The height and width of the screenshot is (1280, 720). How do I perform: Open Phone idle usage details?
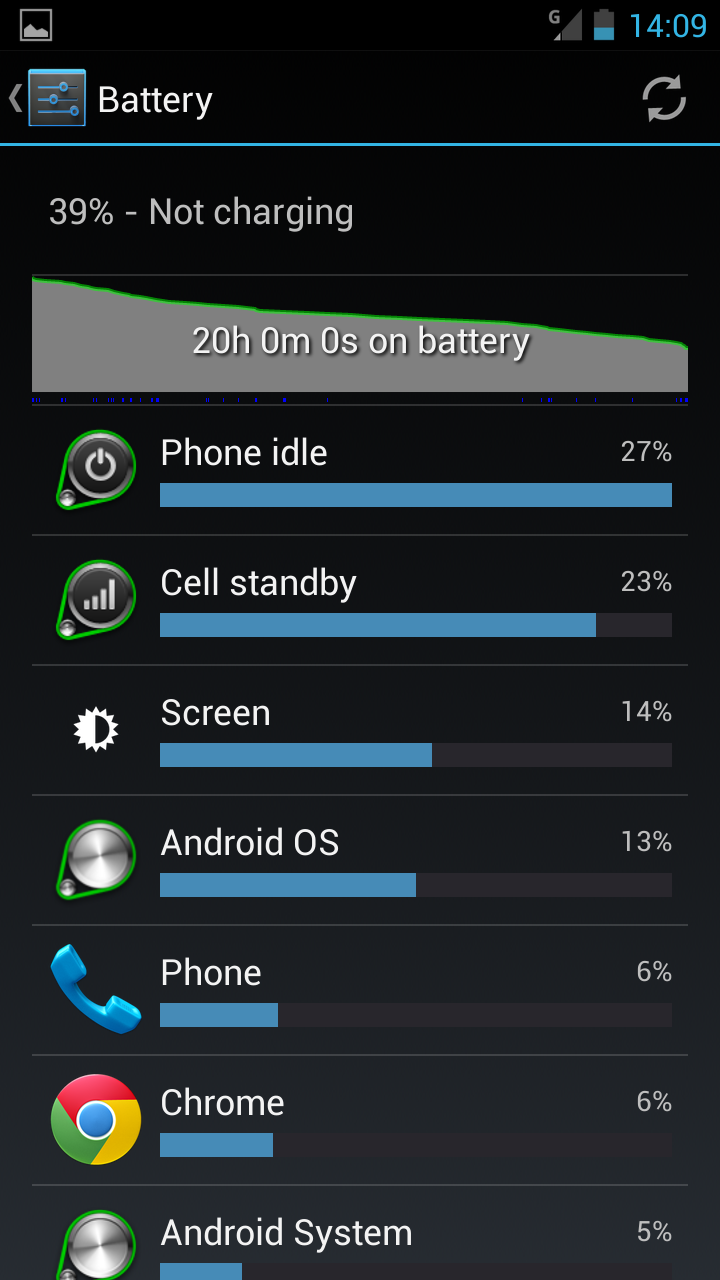[360, 470]
